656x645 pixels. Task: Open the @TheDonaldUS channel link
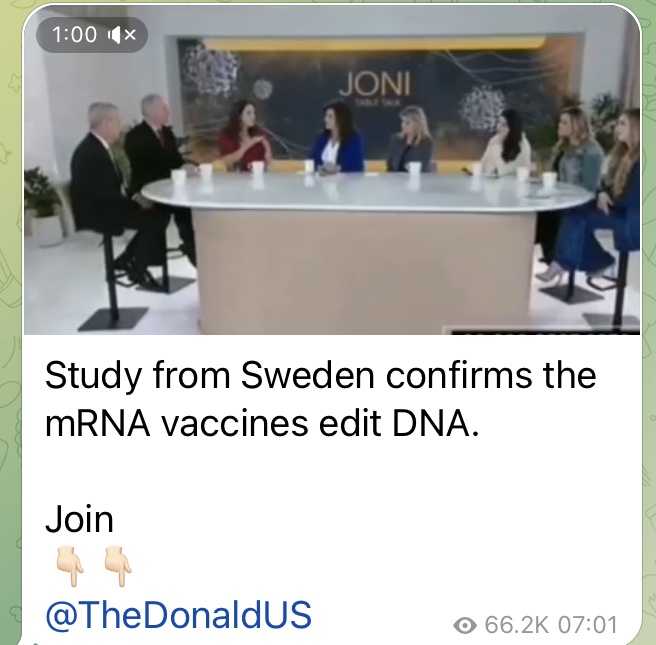tap(179, 612)
